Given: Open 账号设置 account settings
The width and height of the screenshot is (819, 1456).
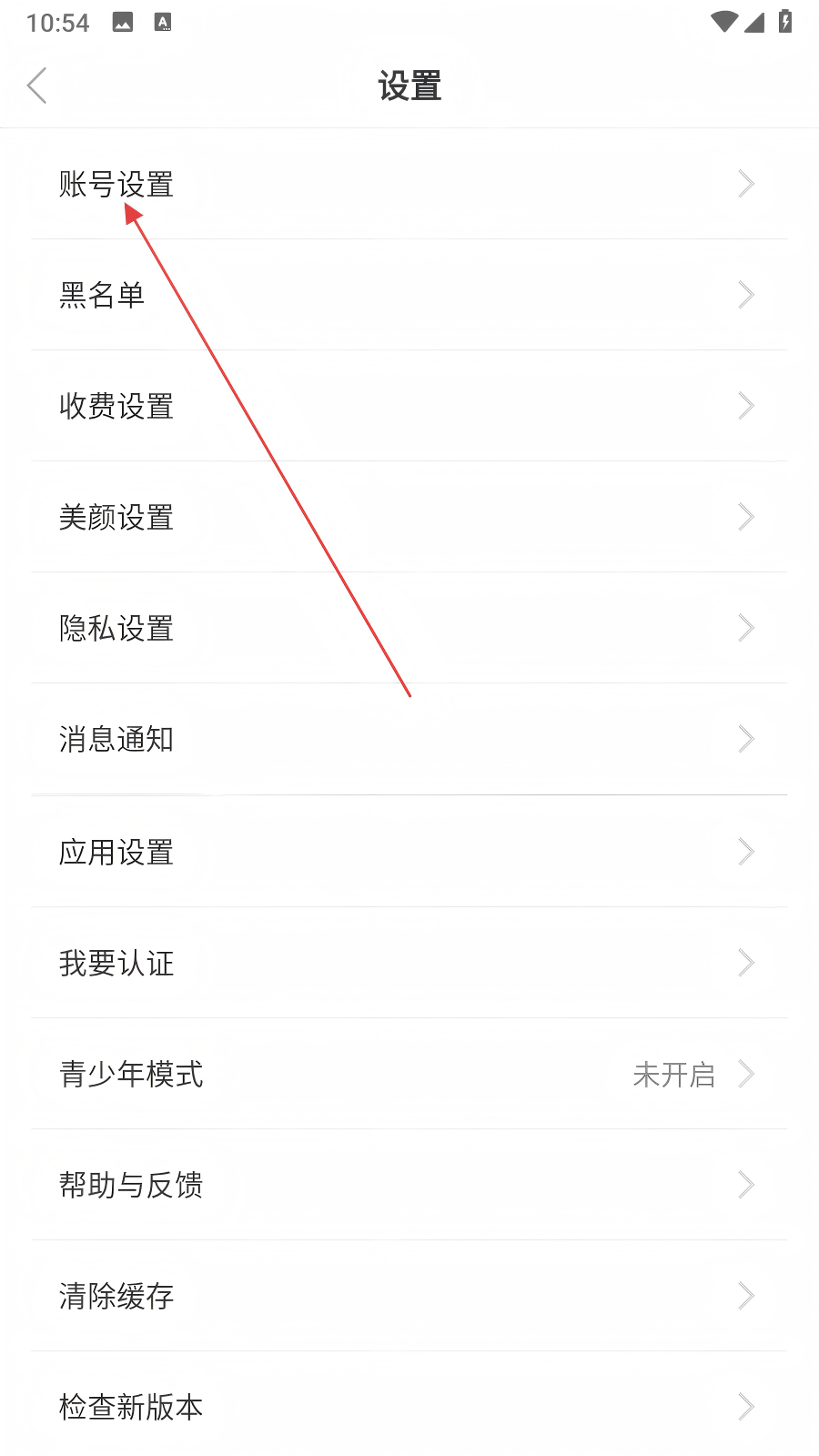Looking at the screenshot, I should [x=409, y=184].
